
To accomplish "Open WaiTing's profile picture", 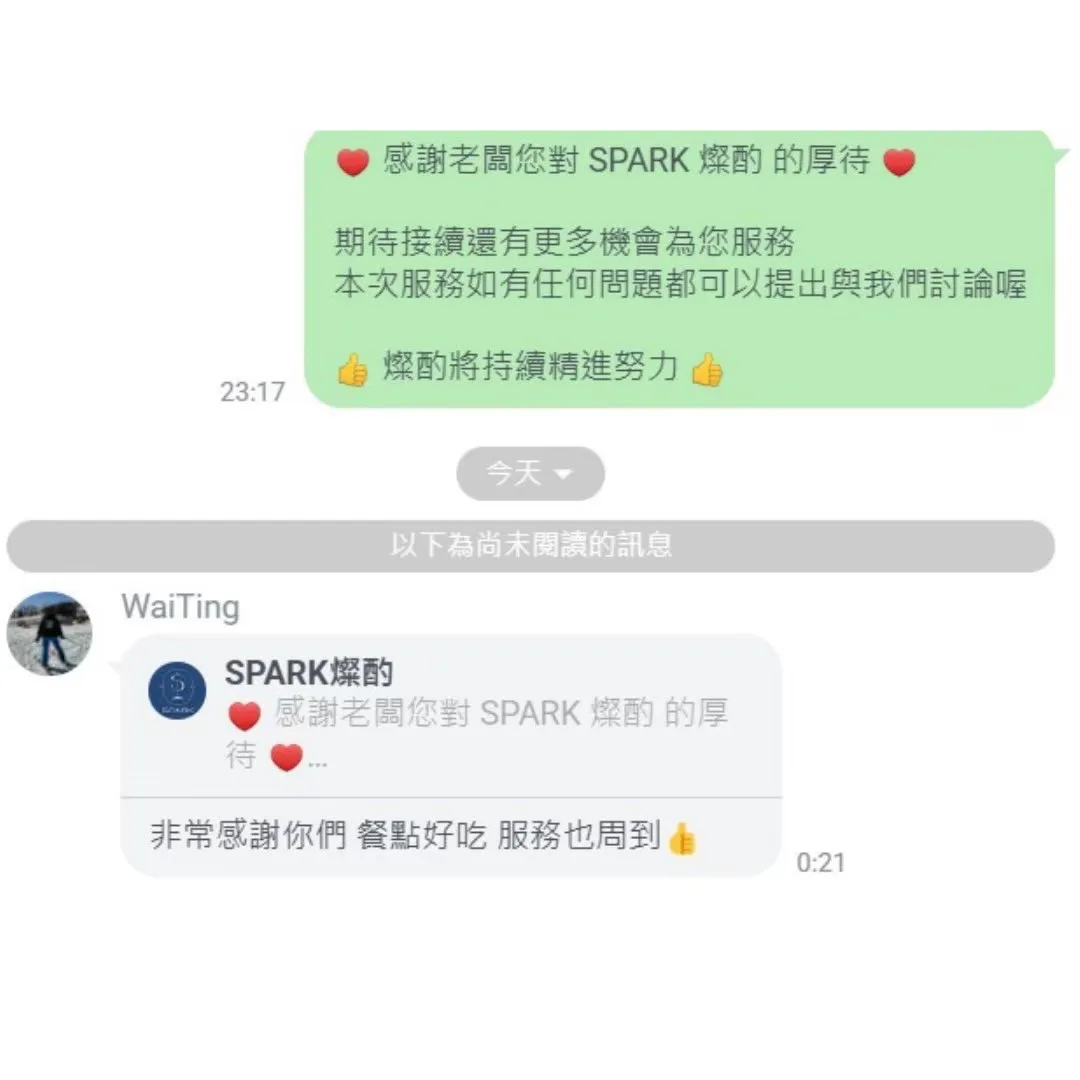I will tap(49, 634).
